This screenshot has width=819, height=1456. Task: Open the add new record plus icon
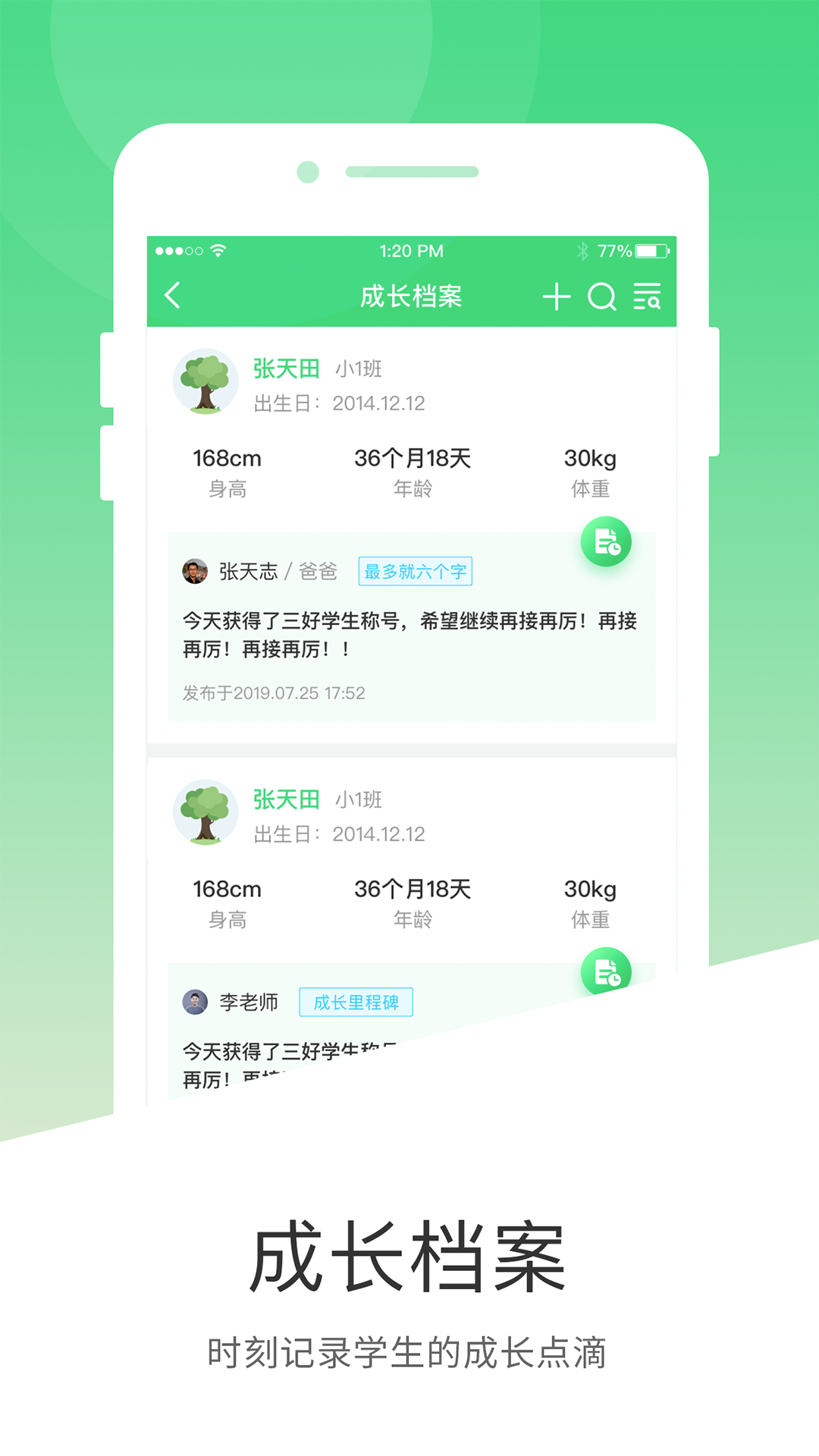(x=557, y=297)
